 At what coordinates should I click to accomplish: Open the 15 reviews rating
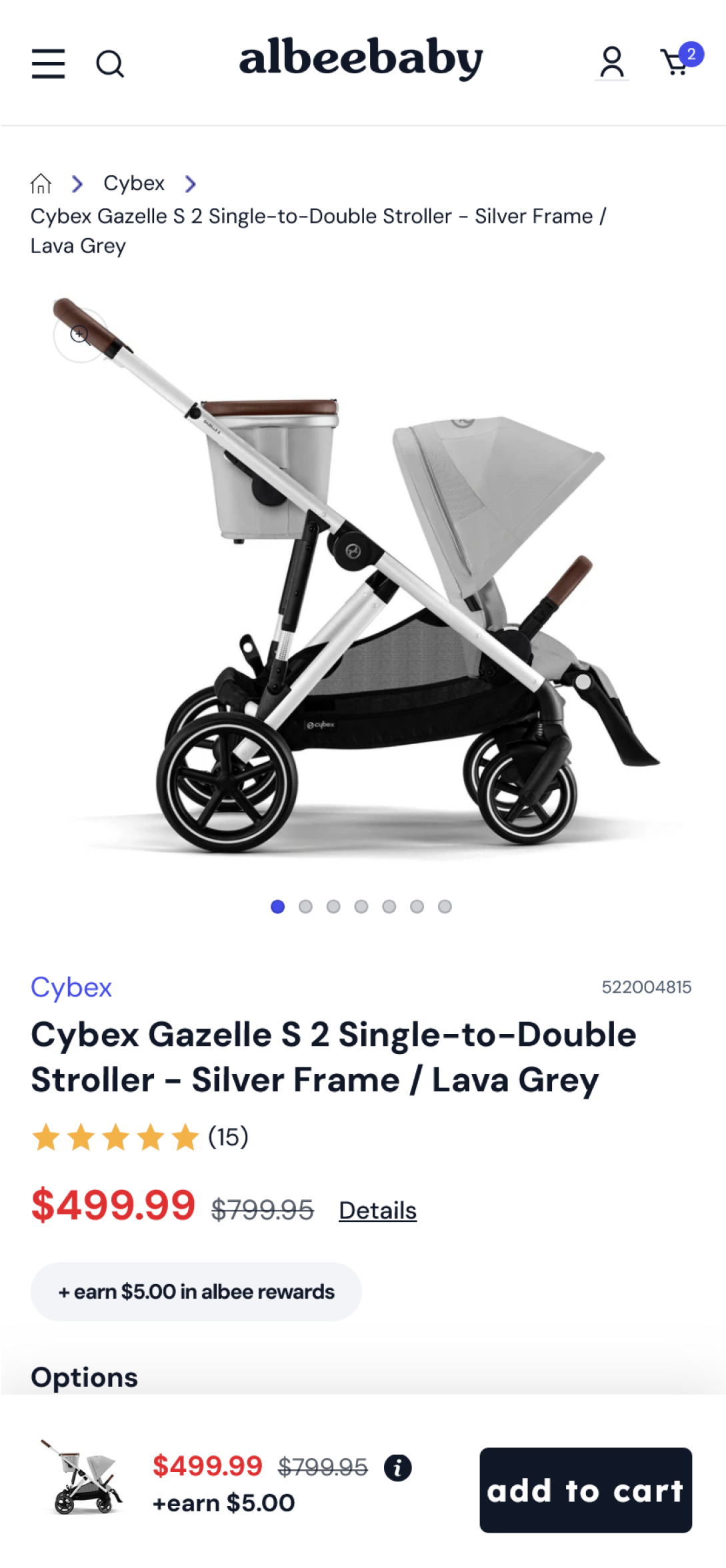(140, 1137)
